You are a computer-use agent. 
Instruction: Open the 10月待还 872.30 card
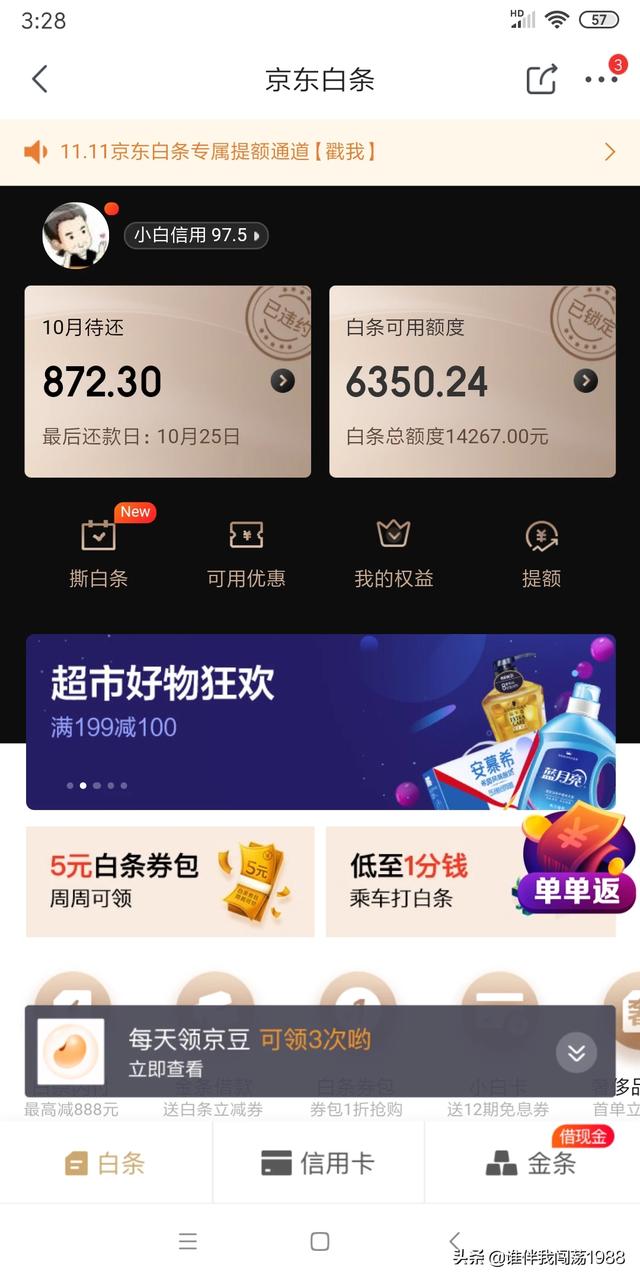168,382
